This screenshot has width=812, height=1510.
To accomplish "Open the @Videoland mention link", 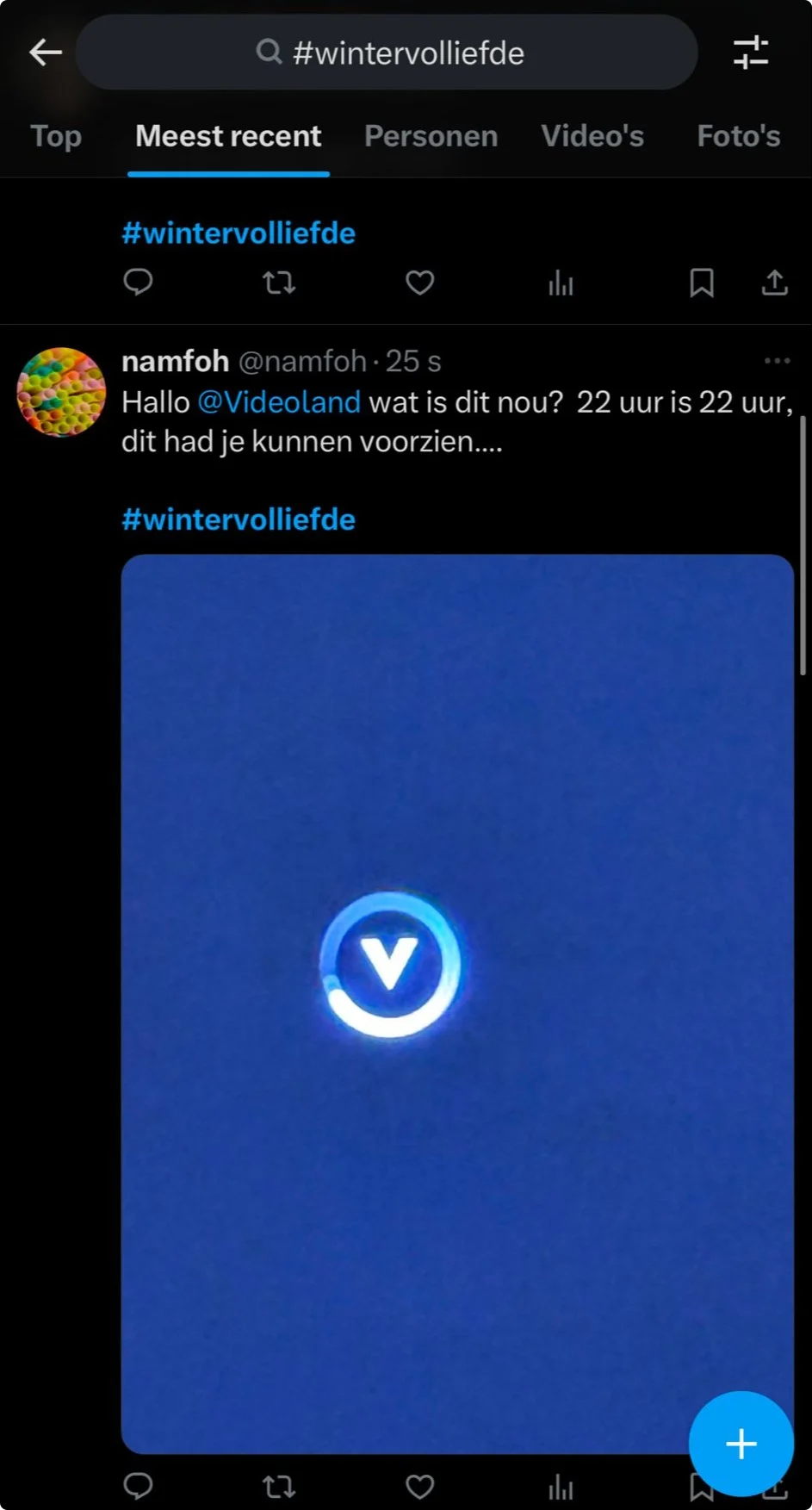I will pos(279,402).
